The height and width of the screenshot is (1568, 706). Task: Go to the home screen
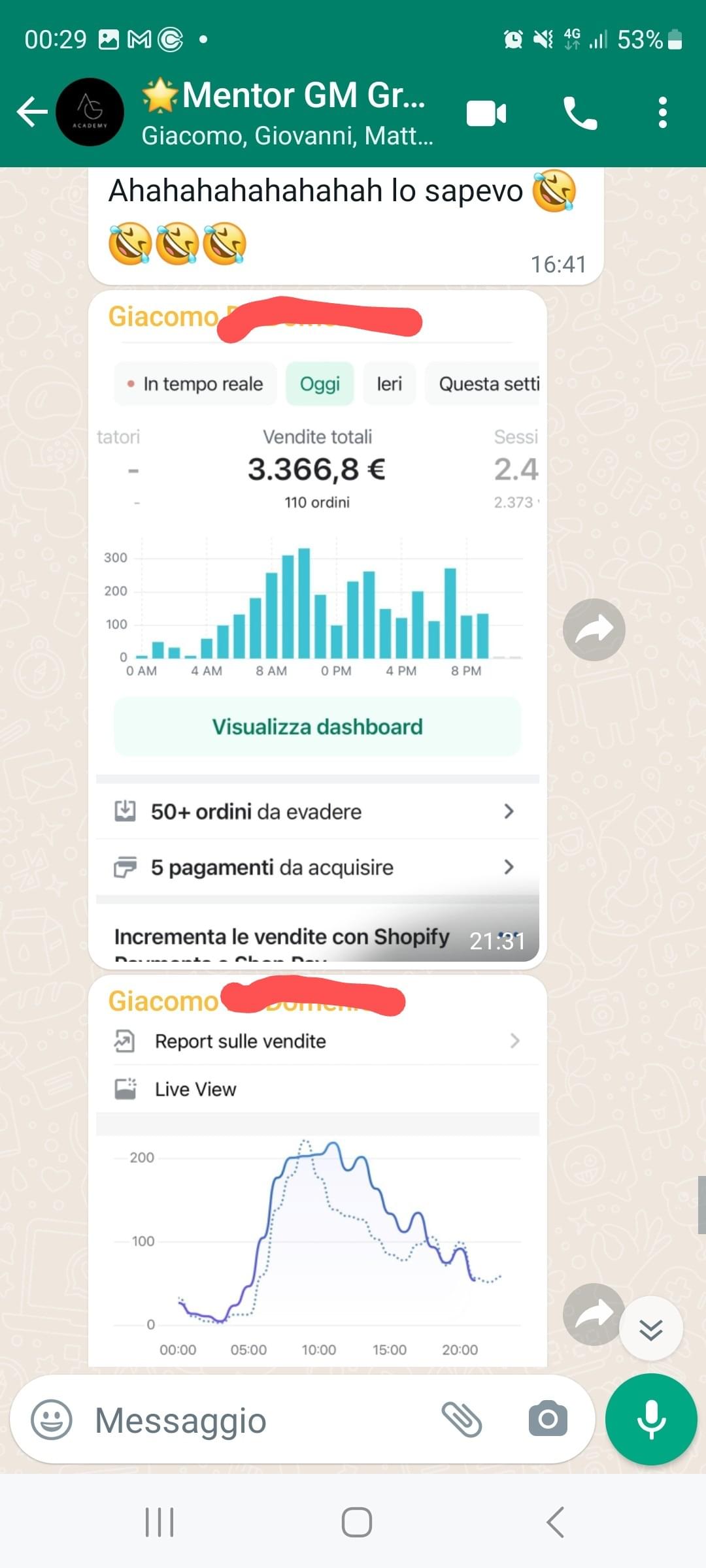click(357, 1522)
